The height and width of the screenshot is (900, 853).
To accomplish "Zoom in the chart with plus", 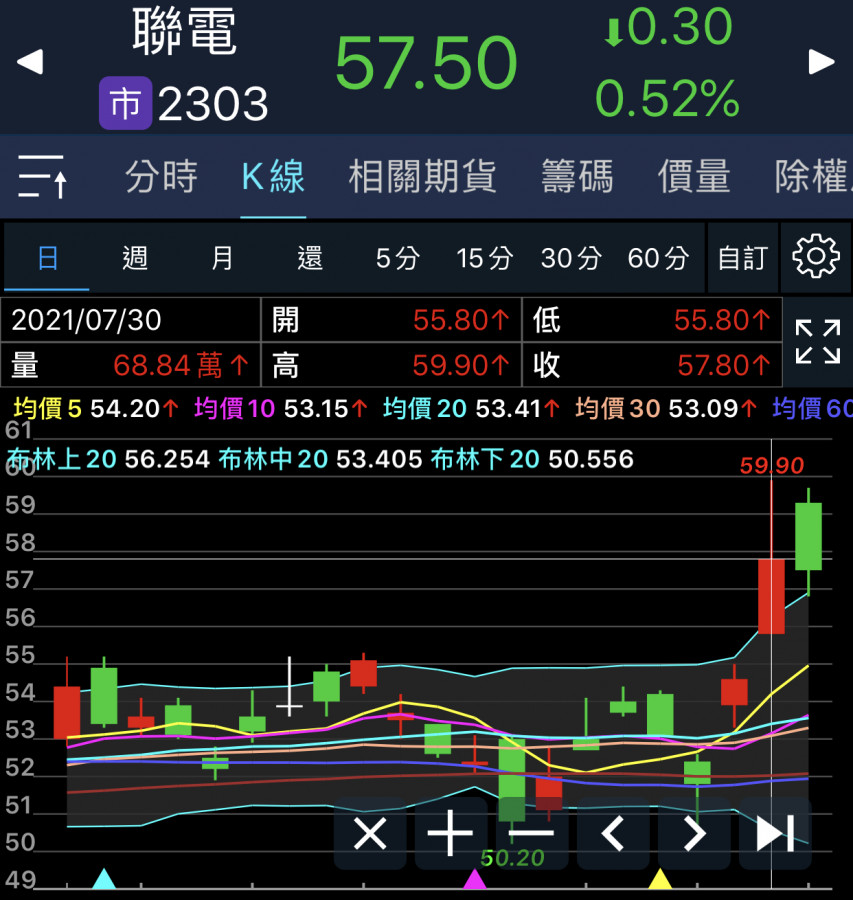I will (450, 833).
